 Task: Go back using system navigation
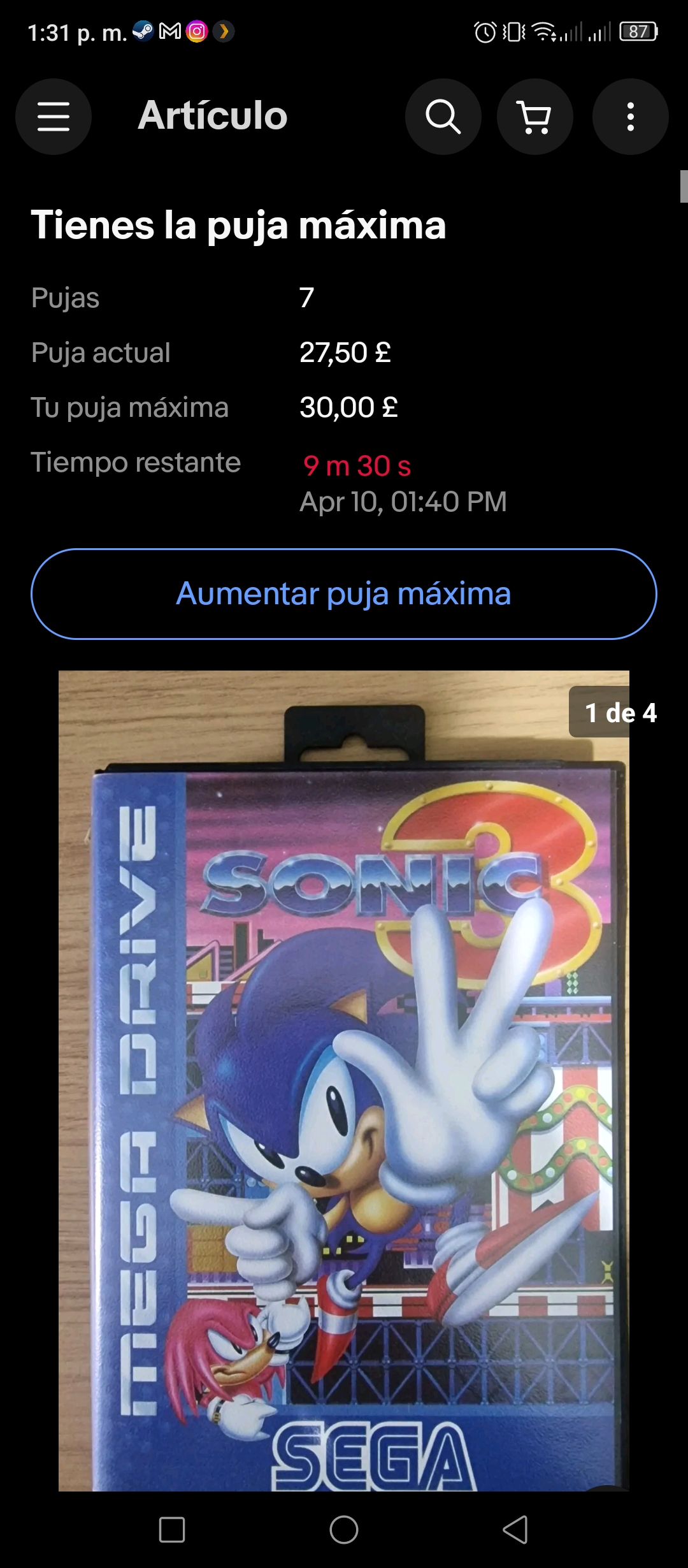515,1530
